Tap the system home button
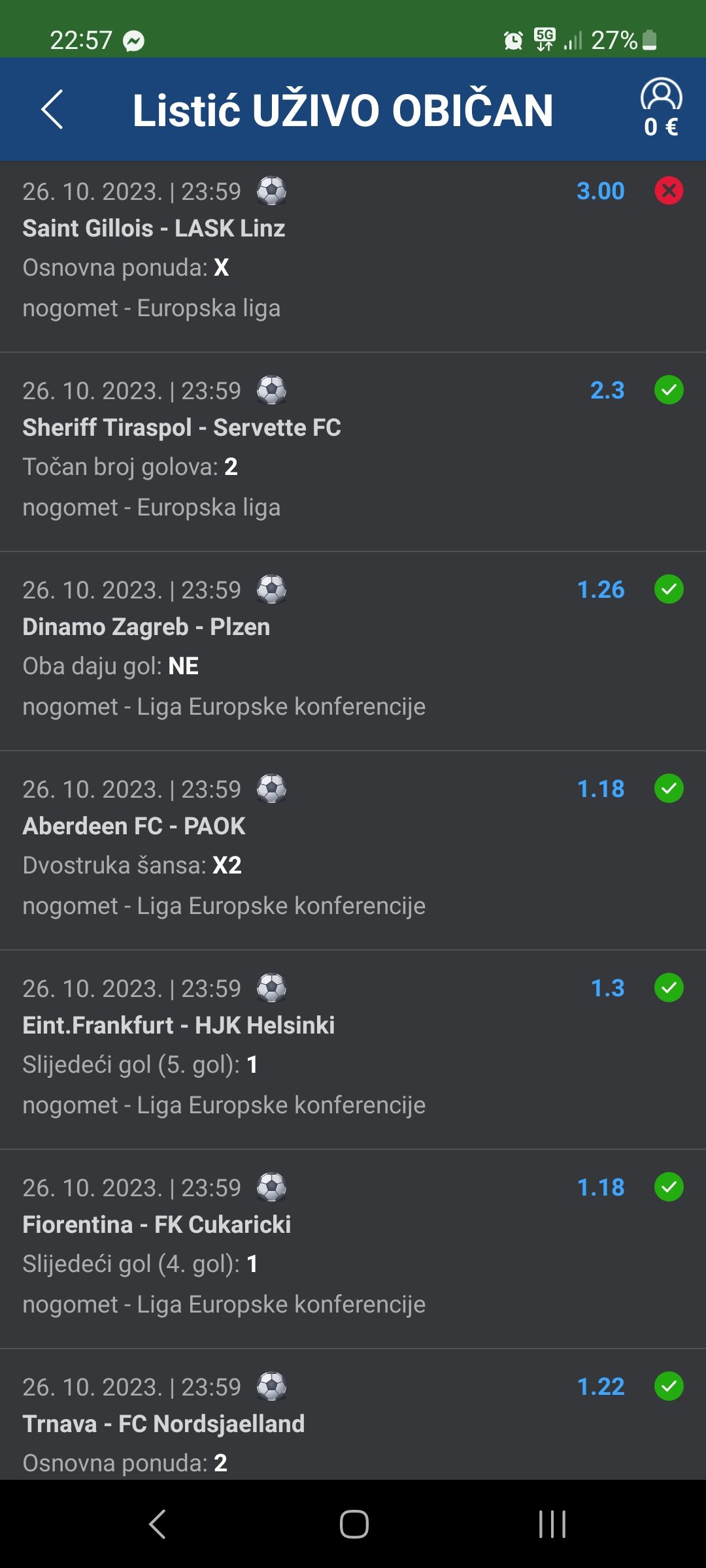This screenshot has width=706, height=1568. [x=354, y=1524]
